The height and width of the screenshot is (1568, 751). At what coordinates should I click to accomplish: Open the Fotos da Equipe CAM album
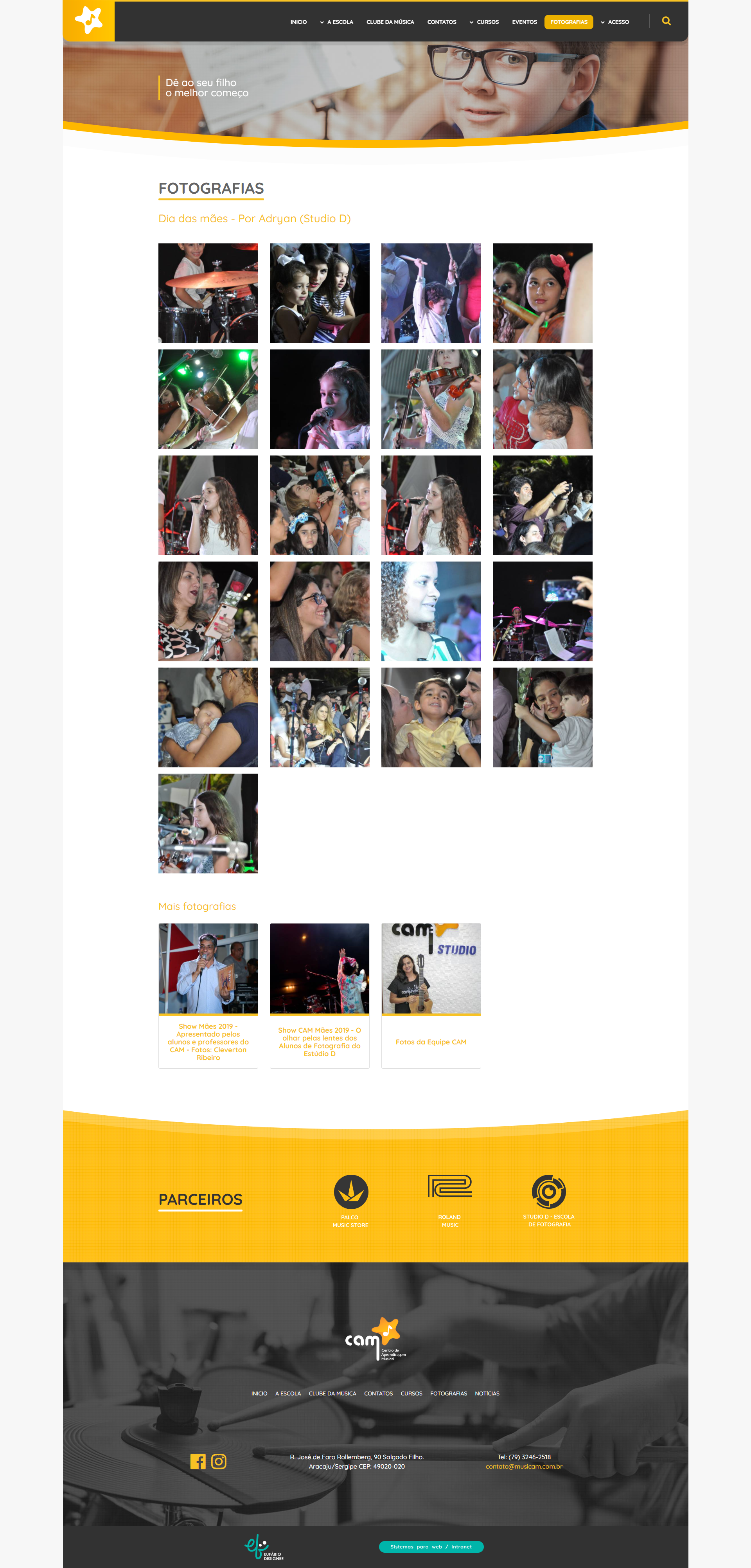coord(431,996)
